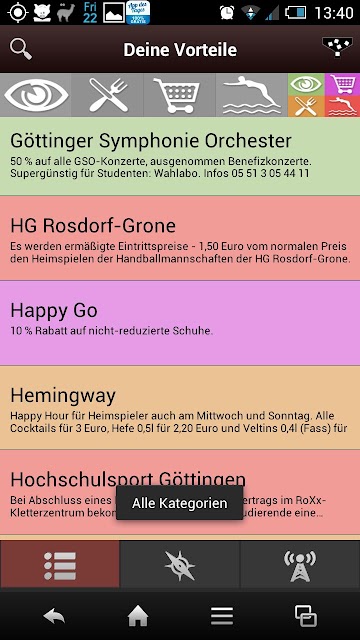This screenshot has width=360, height=640.
Task: Open the Happy Go offer
Action: pos(180,323)
